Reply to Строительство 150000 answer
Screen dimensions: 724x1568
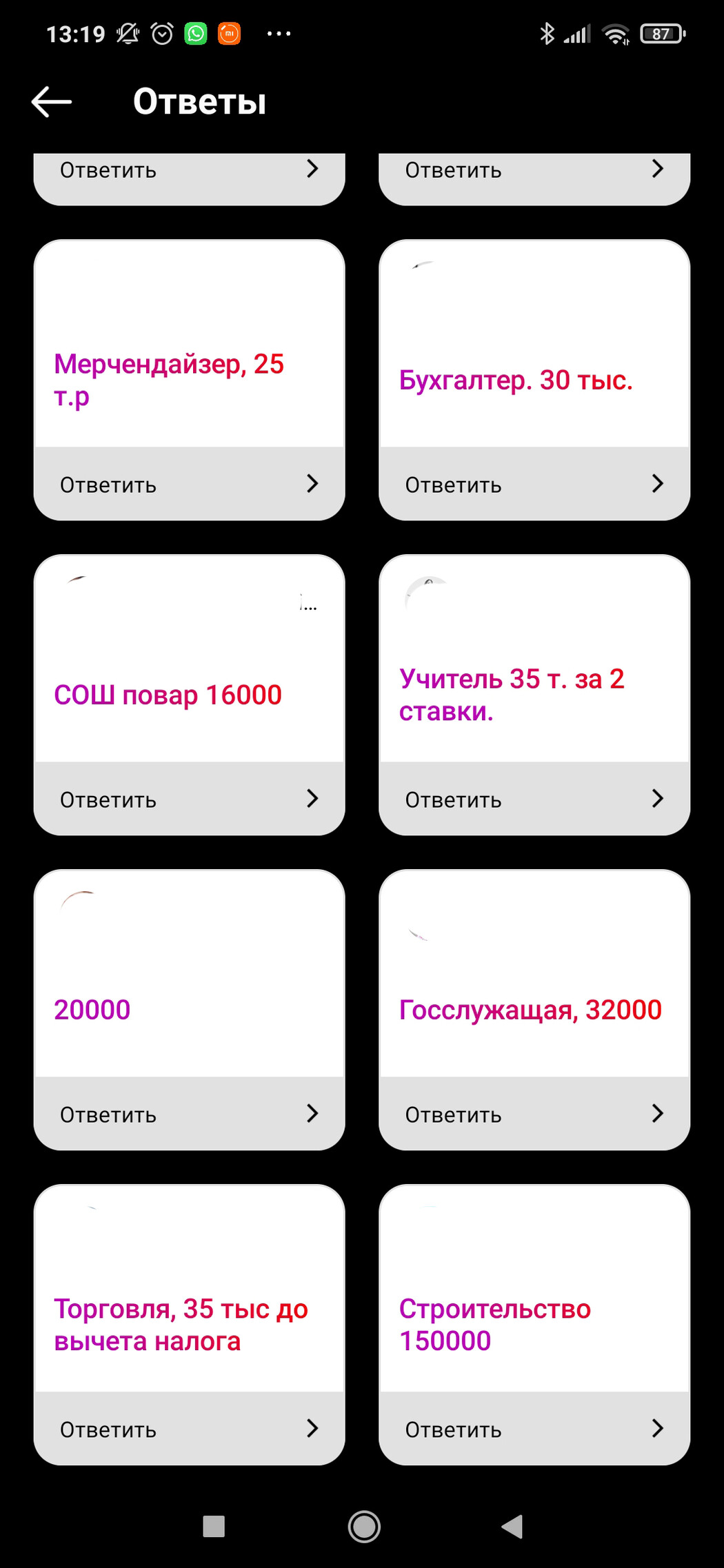point(534,1429)
